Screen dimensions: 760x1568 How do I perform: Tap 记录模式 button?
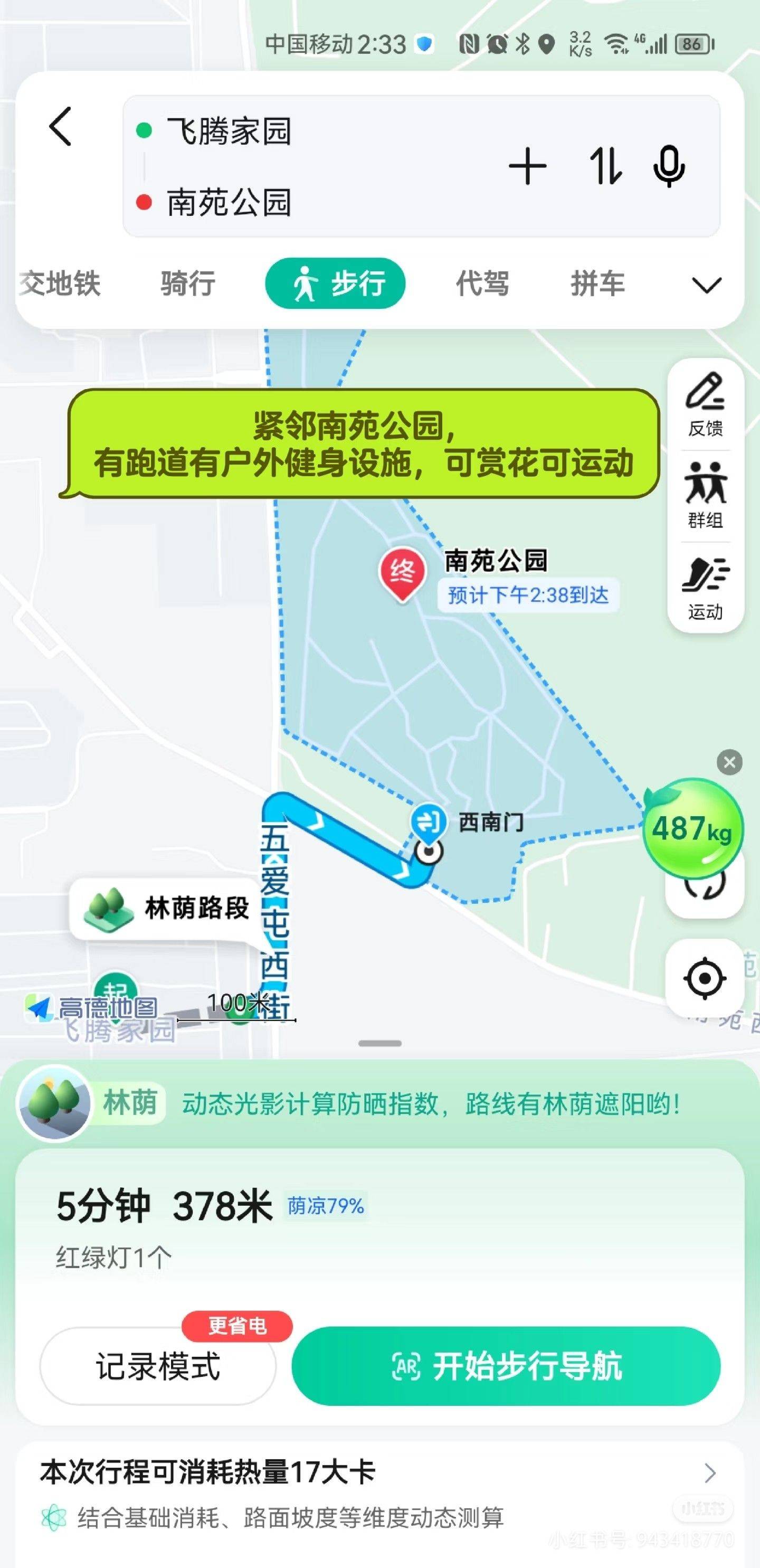point(158,1366)
